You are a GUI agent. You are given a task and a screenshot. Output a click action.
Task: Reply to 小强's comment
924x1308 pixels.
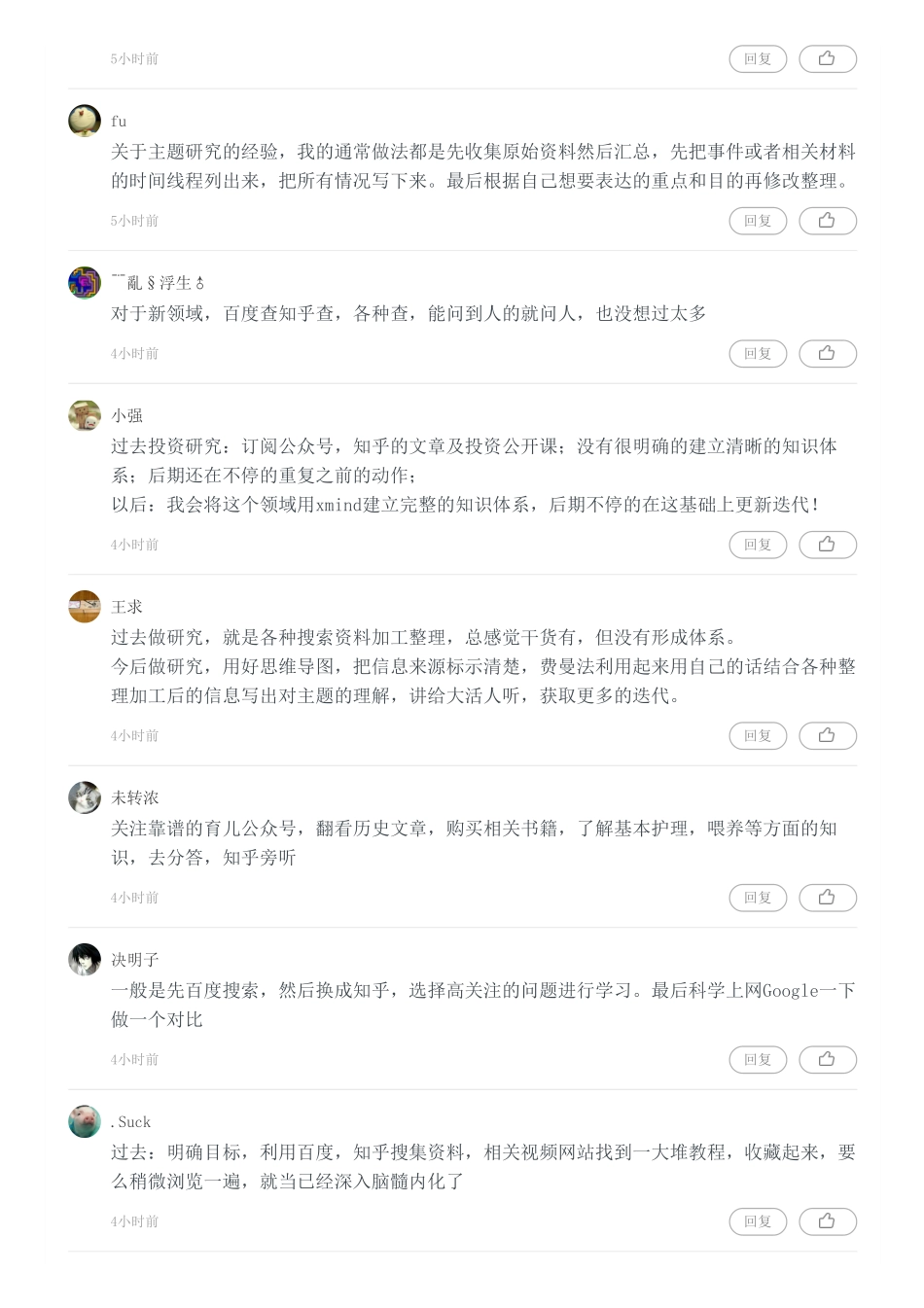pyautogui.click(x=758, y=545)
